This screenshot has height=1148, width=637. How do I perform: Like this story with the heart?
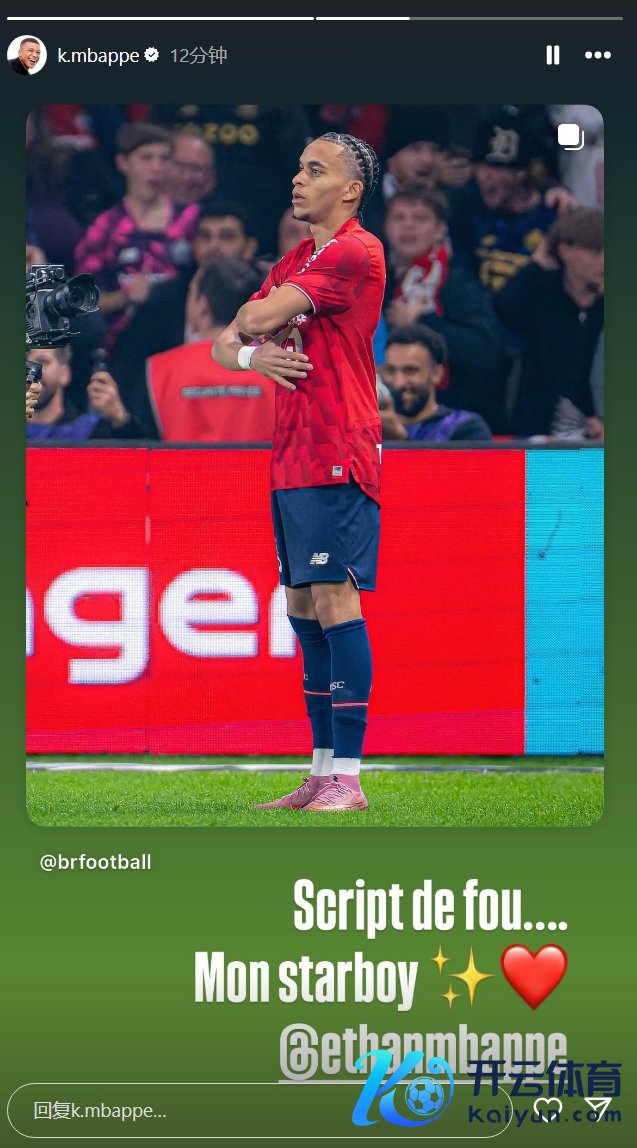tap(548, 1108)
